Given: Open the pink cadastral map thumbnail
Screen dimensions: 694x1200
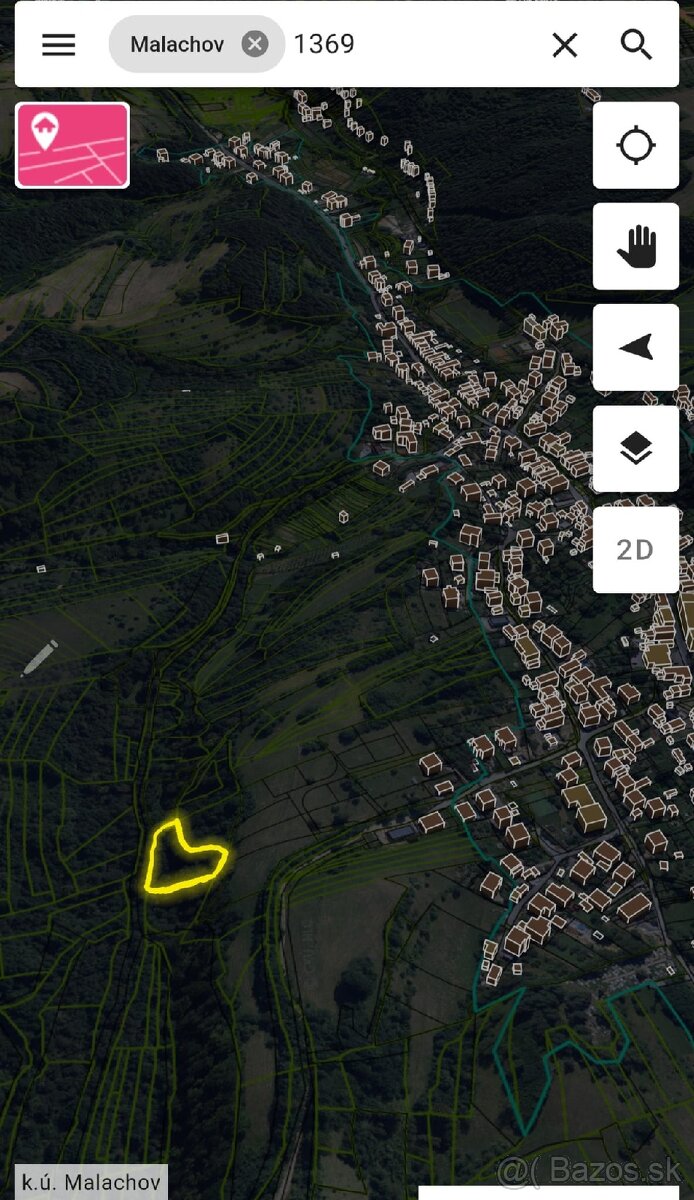Looking at the screenshot, I should 72,145.
